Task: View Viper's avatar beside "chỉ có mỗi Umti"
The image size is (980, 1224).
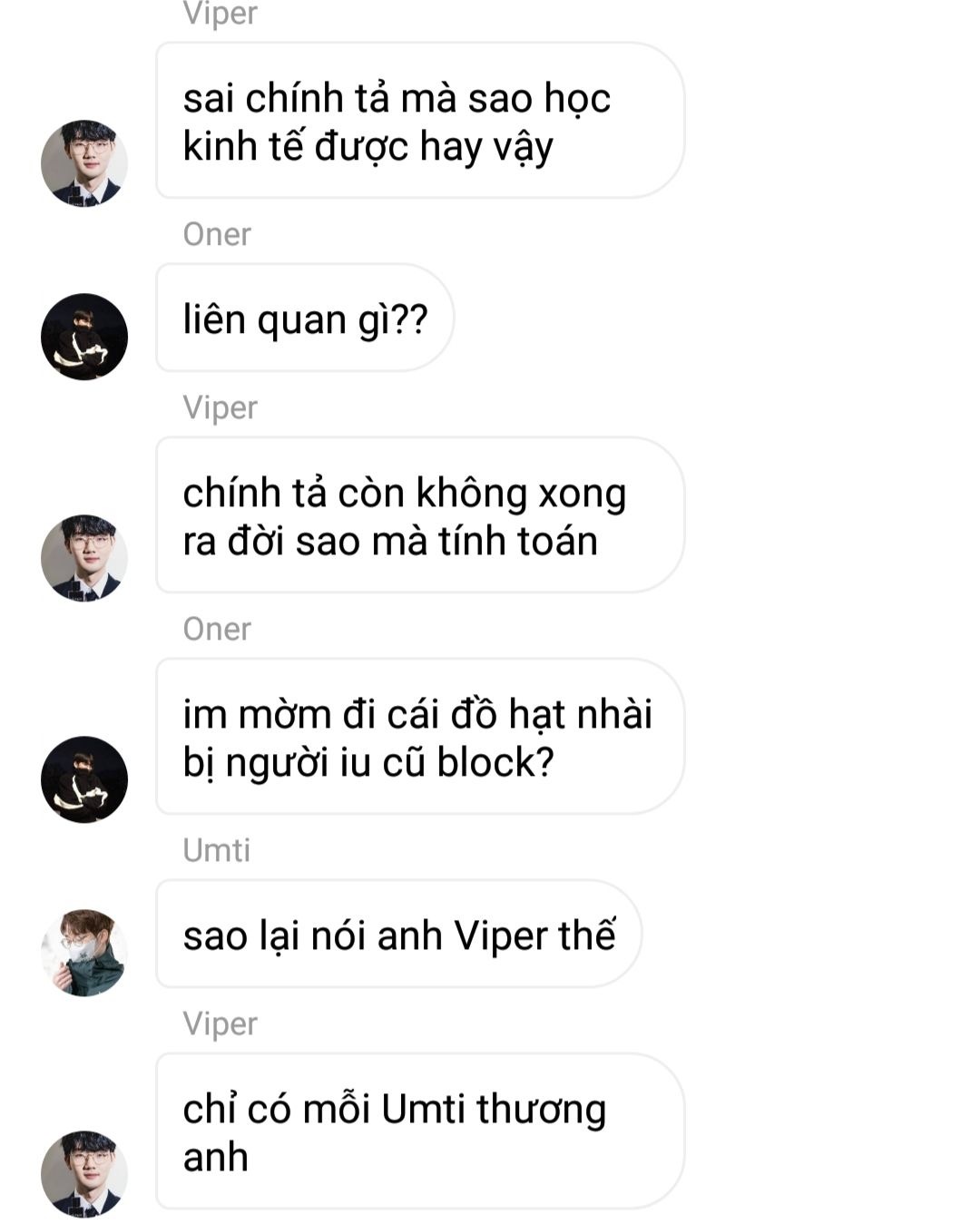Action: [84, 1173]
